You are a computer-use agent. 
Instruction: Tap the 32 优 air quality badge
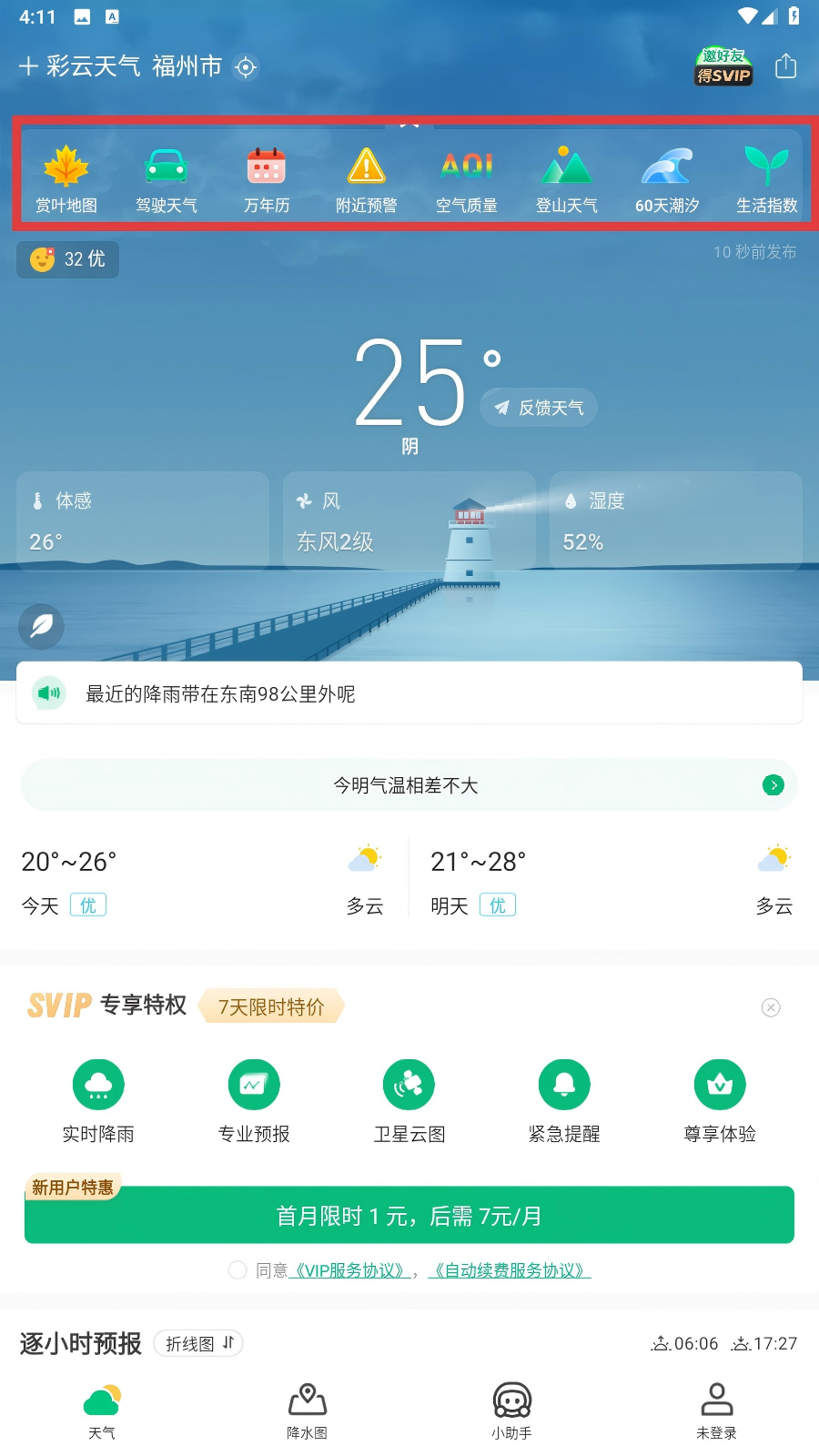click(68, 259)
